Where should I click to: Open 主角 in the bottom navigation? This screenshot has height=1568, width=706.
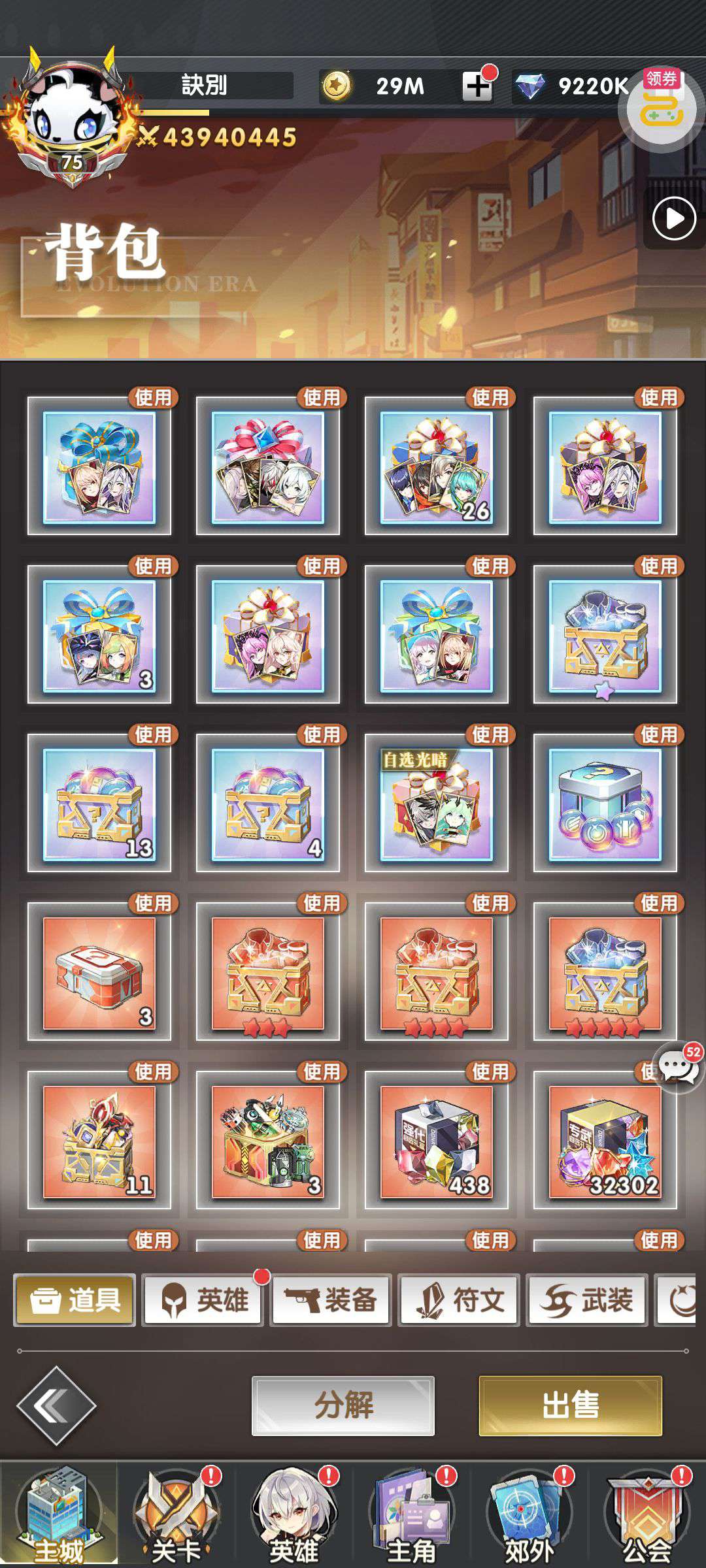[412, 1514]
